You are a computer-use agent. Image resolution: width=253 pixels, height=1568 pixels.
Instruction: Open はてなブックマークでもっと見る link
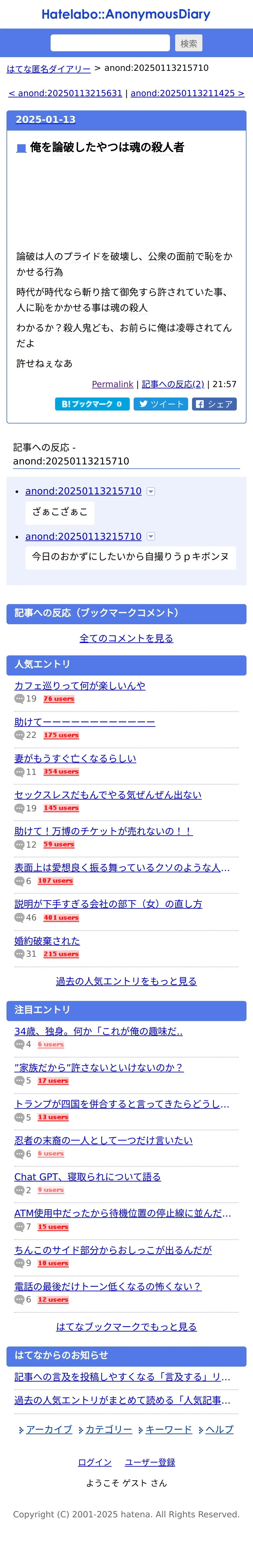coord(126,1326)
